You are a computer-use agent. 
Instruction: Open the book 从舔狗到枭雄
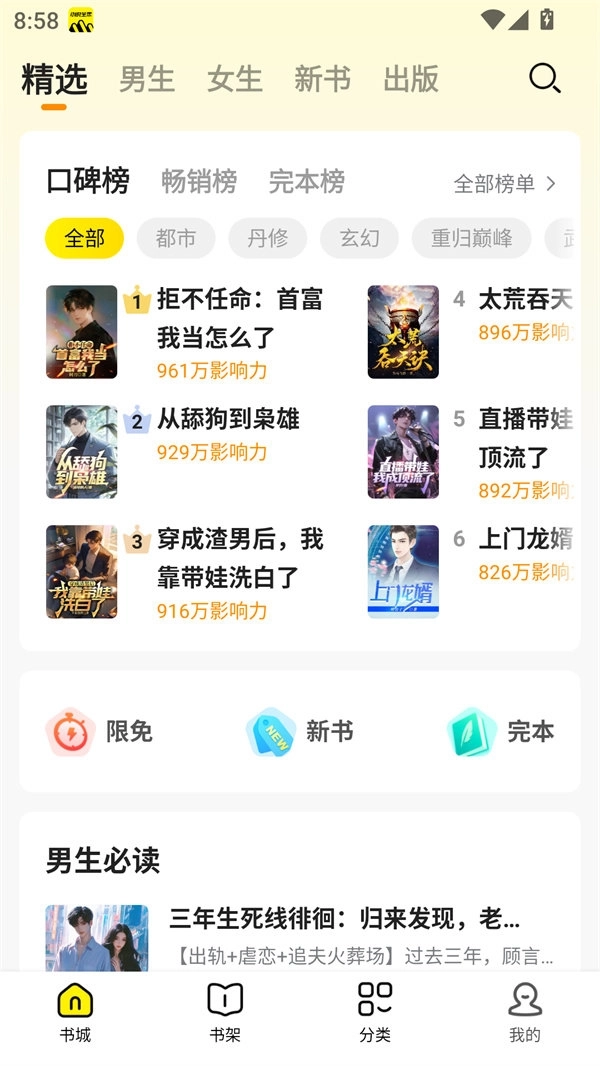coord(228,419)
